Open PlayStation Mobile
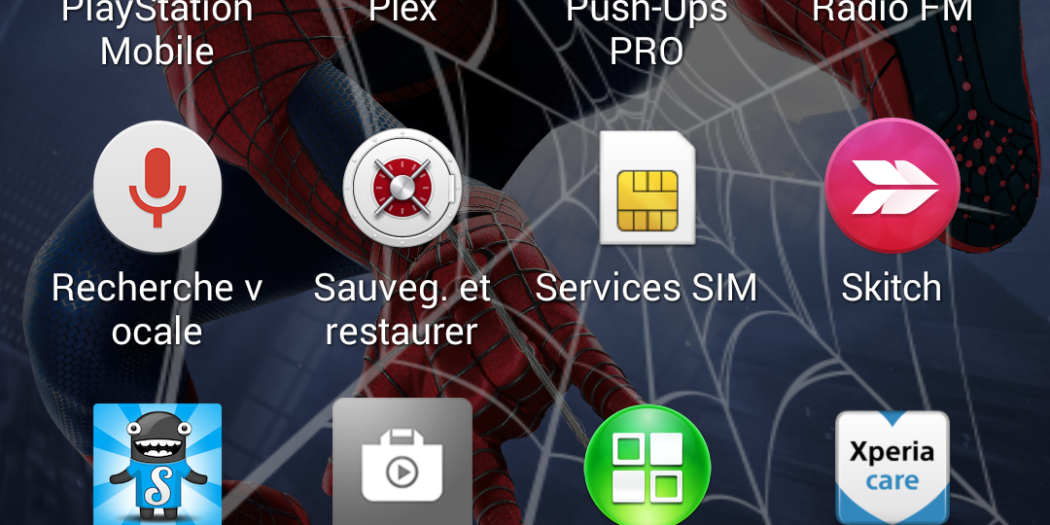This screenshot has height=525, width=1050. click(x=157, y=30)
